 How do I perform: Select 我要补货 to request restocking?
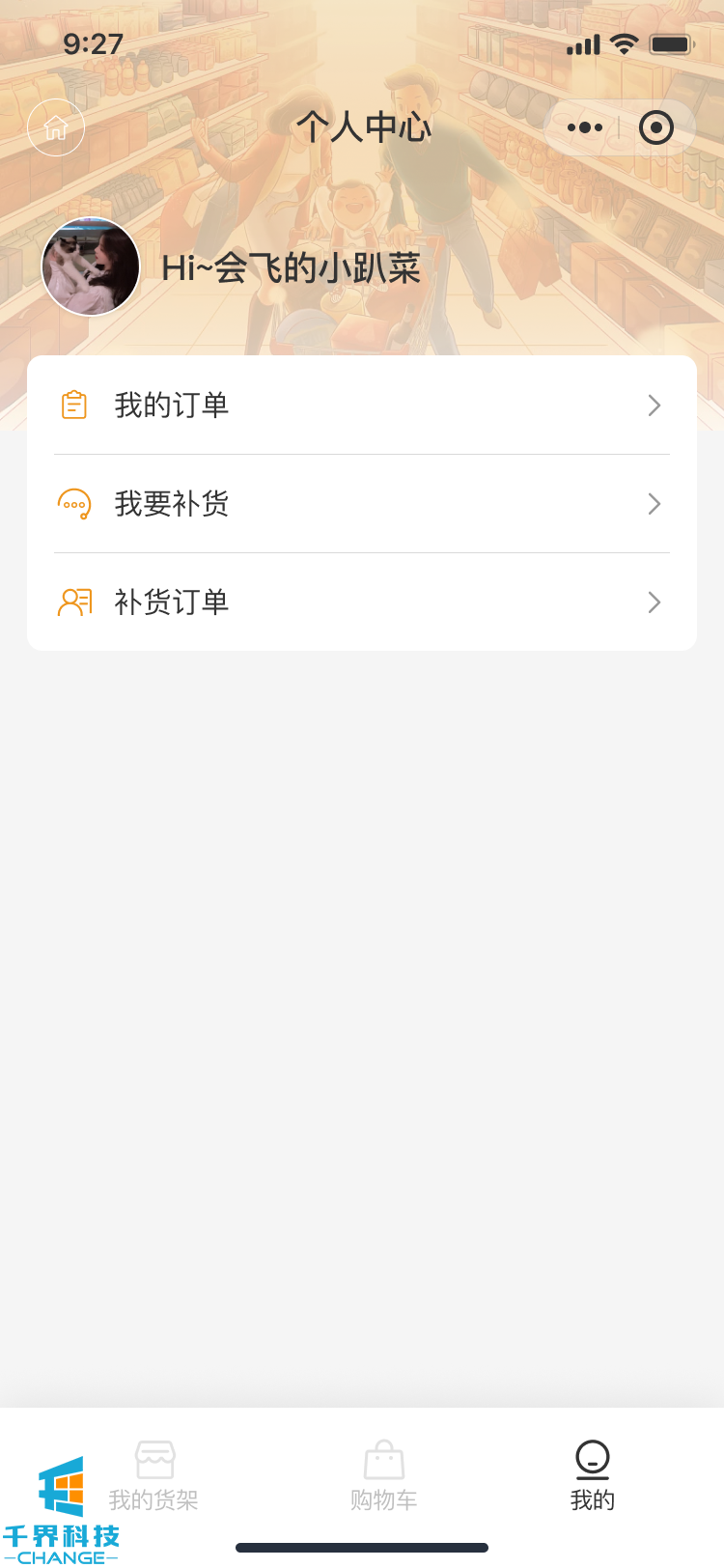(362, 504)
